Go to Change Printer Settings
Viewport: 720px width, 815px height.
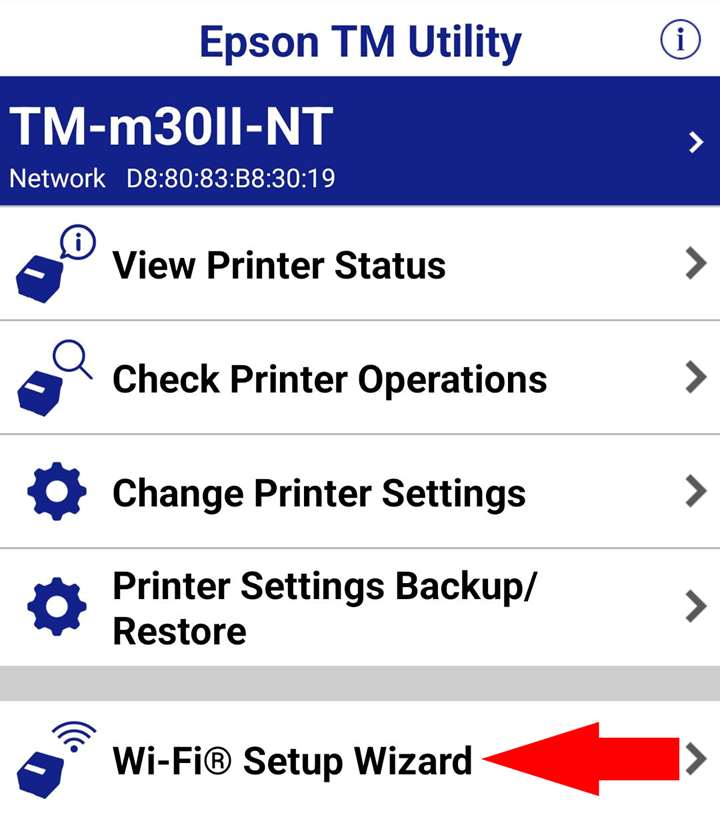coord(360,492)
